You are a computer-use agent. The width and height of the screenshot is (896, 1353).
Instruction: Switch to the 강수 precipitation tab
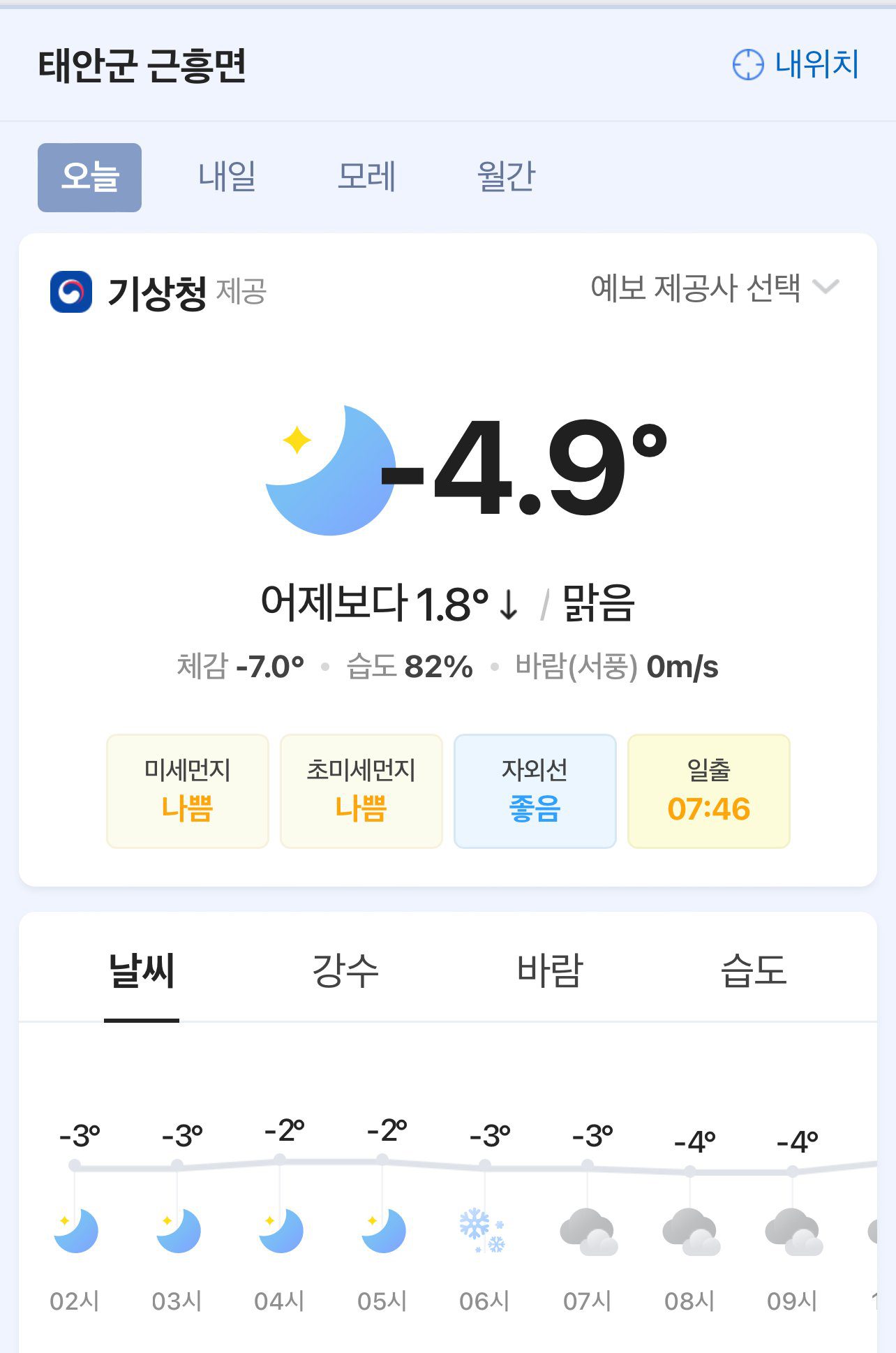tap(345, 970)
